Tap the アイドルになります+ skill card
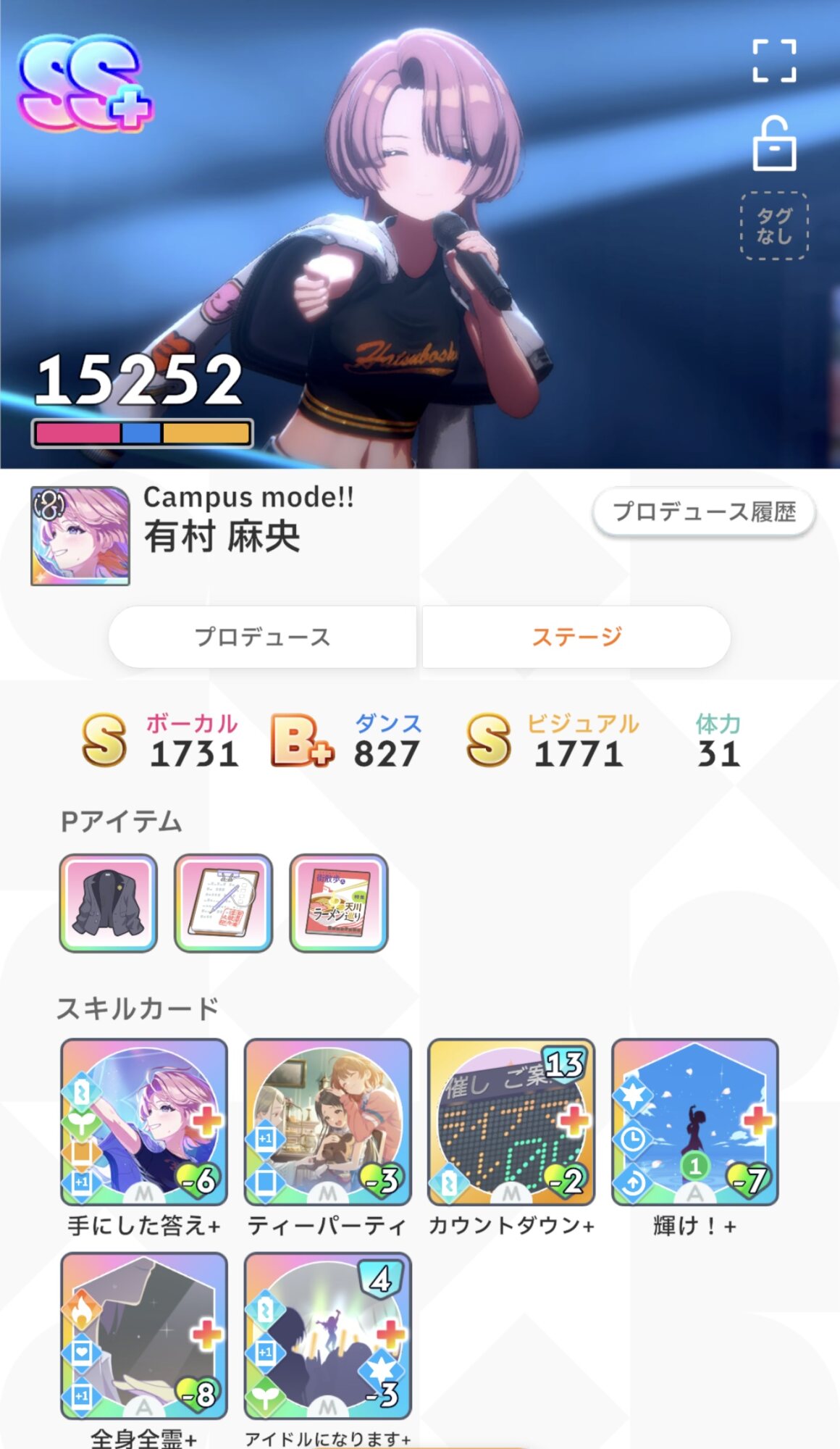This screenshot has width=840, height=1449. coord(327,1336)
